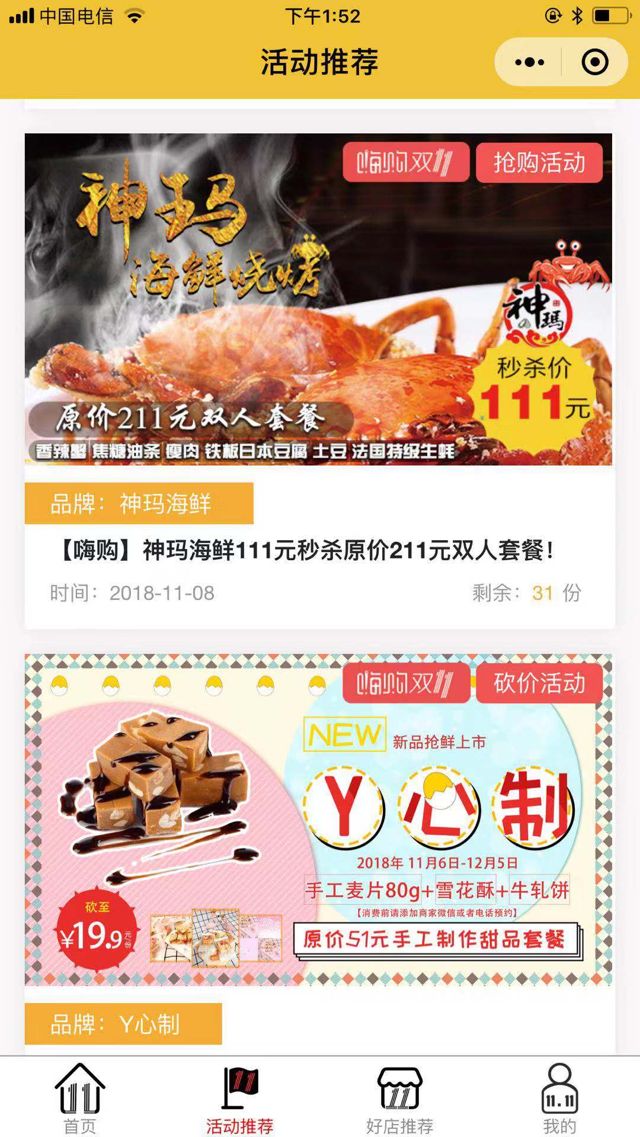
Task: Go to the 好店推荐 tab
Action: click(x=400, y=1097)
